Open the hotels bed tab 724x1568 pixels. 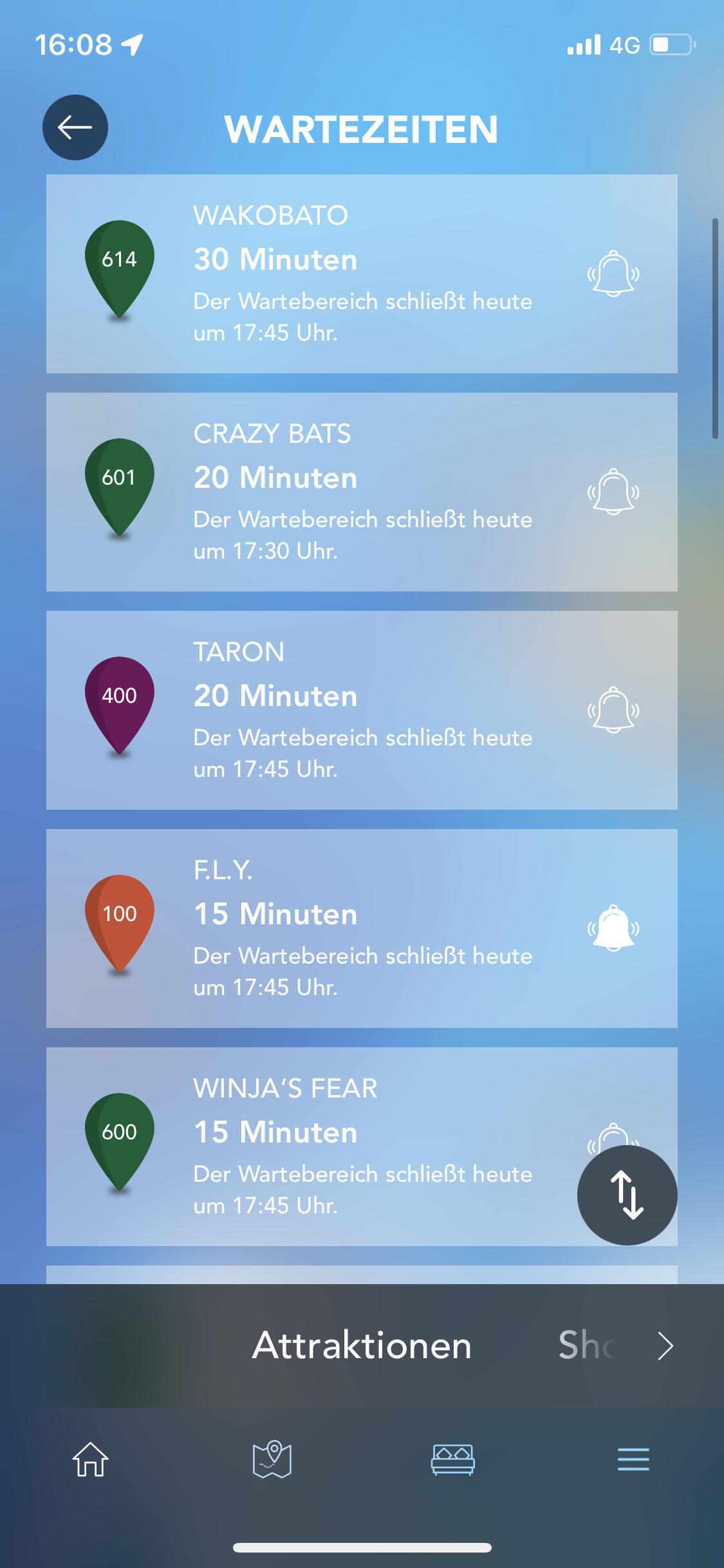point(453,1459)
